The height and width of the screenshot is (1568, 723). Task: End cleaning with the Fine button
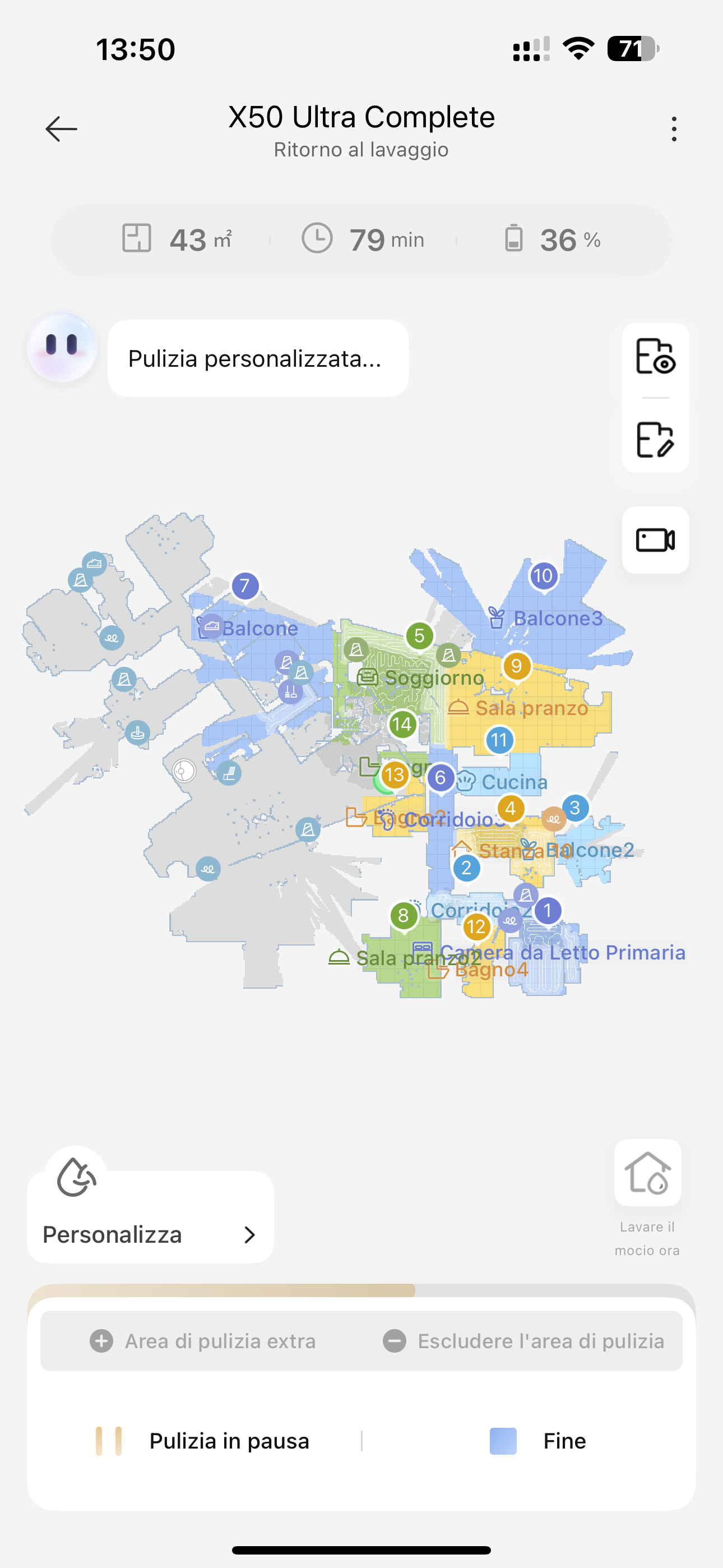[538, 1441]
